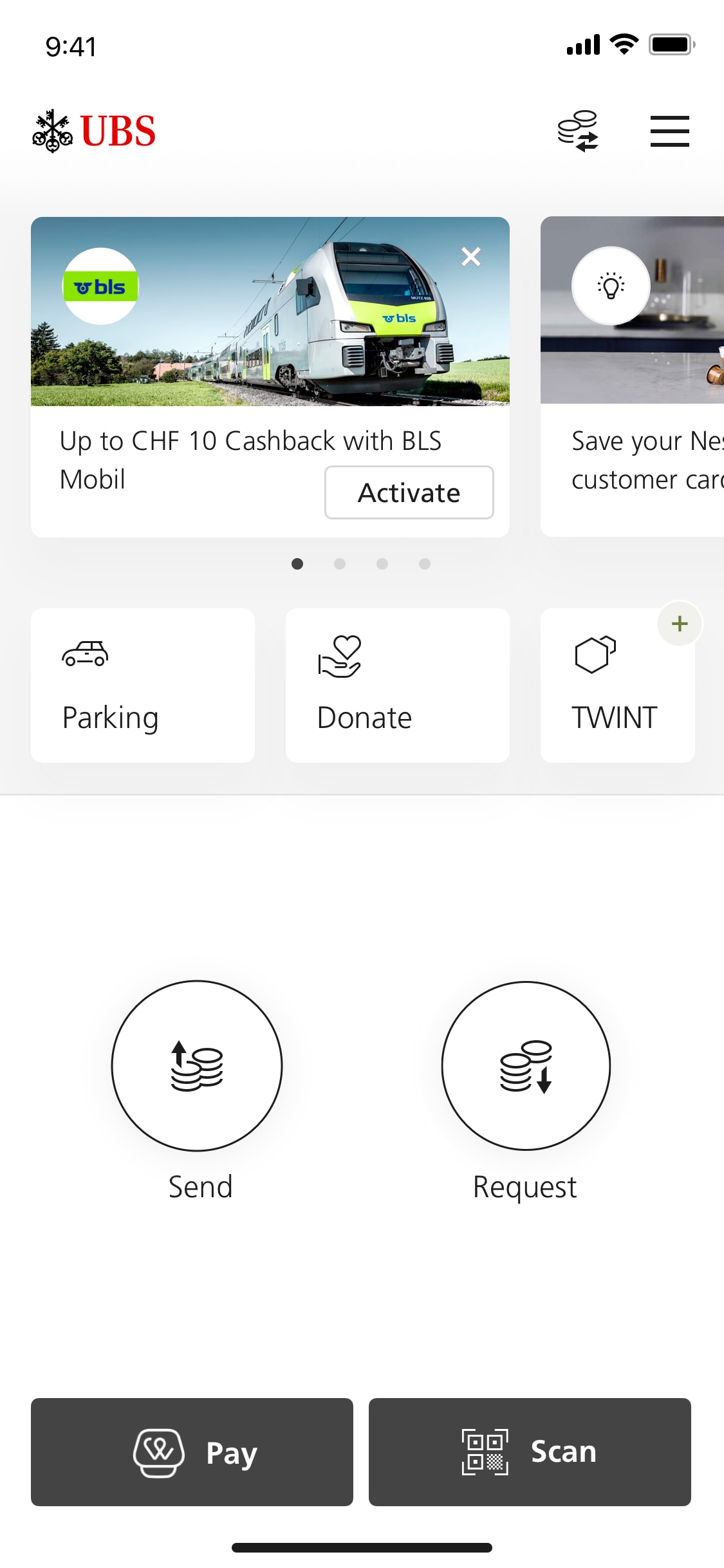Tap the Pay button
Screen dimensions: 724x1568
click(x=192, y=1452)
